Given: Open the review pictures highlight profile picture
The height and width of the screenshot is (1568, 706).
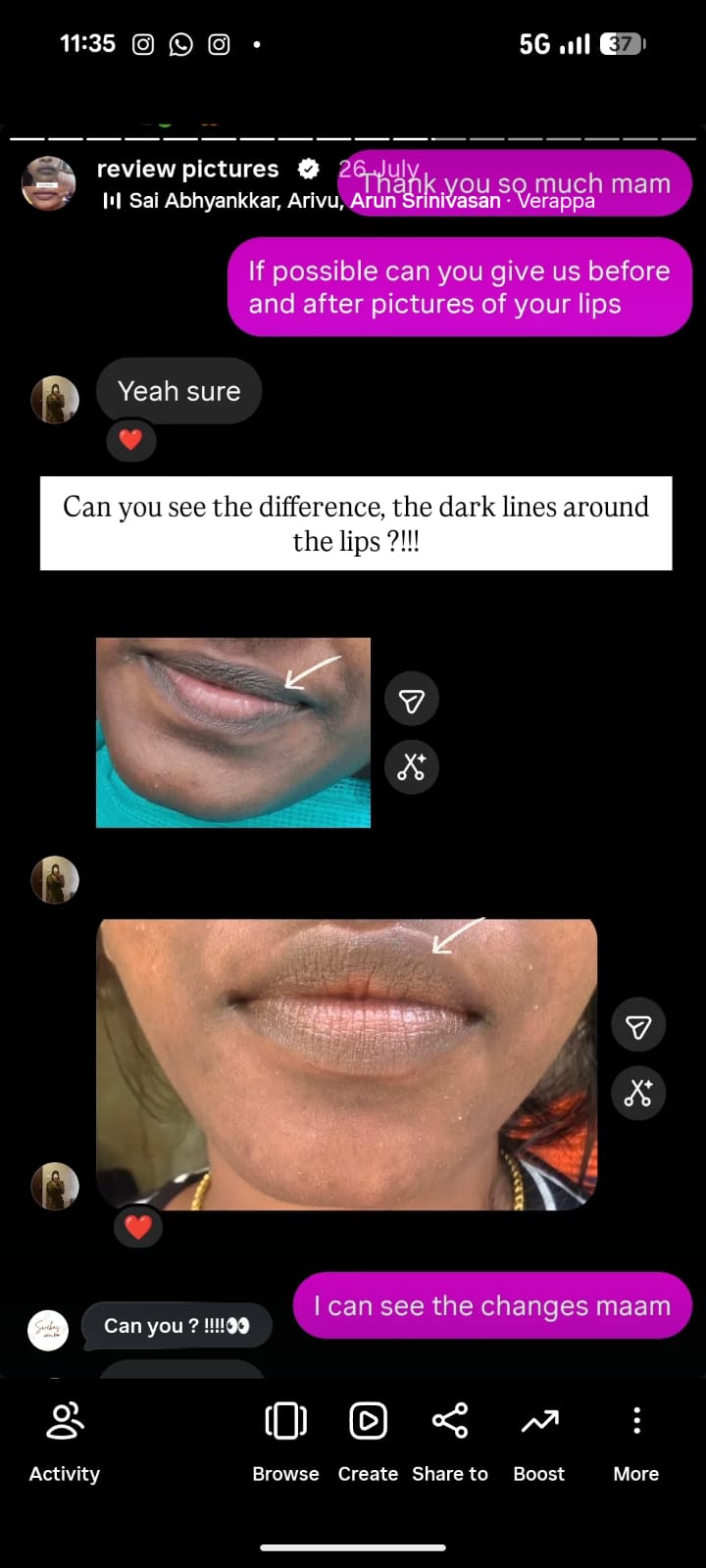Looking at the screenshot, I should coord(49,183).
